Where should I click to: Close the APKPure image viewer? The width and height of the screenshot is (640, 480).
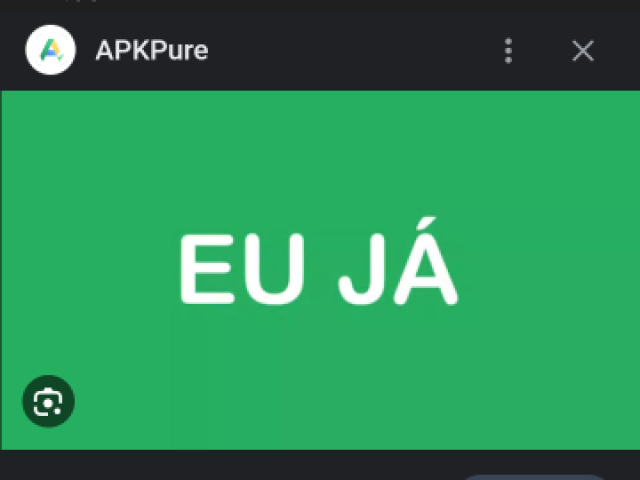pos(583,51)
